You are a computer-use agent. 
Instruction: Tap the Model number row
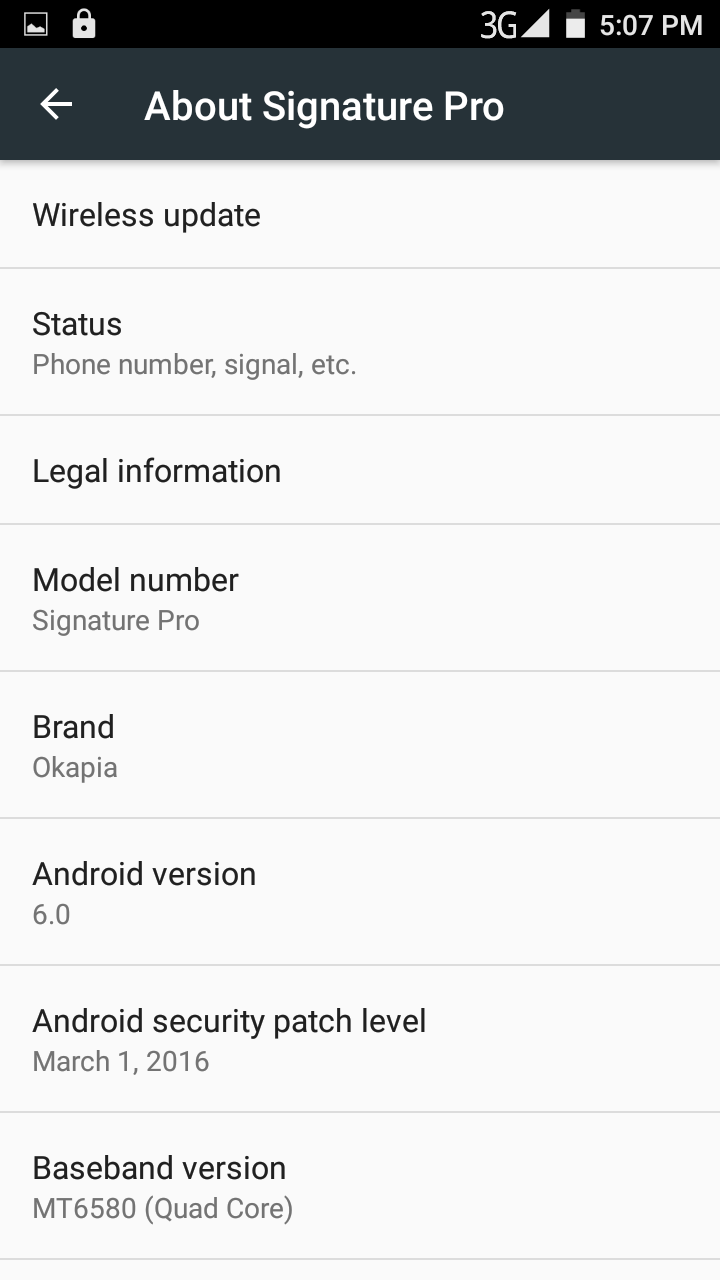[360, 598]
